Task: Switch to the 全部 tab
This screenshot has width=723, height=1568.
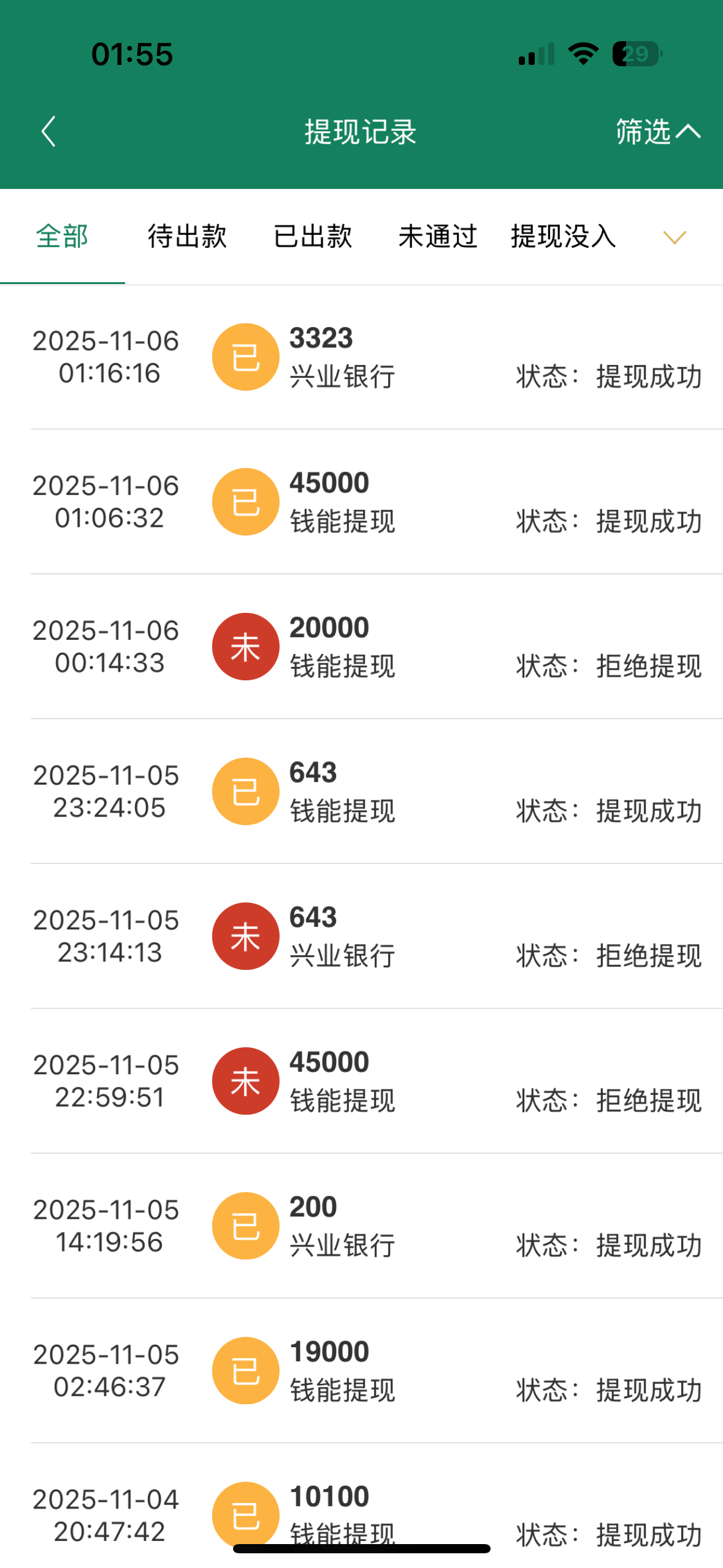Action: [x=62, y=236]
